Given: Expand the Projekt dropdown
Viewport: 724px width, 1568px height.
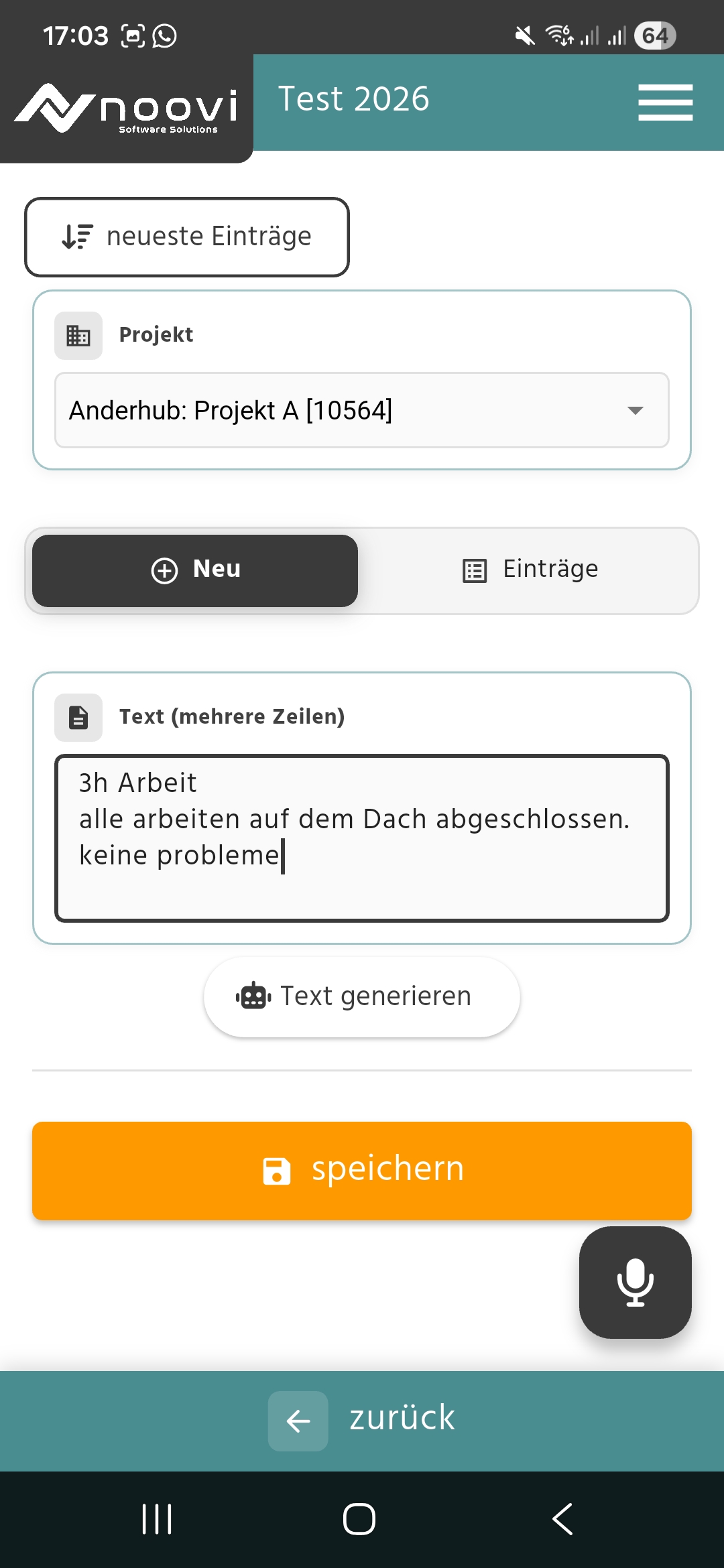Looking at the screenshot, I should (x=362, y=410).
